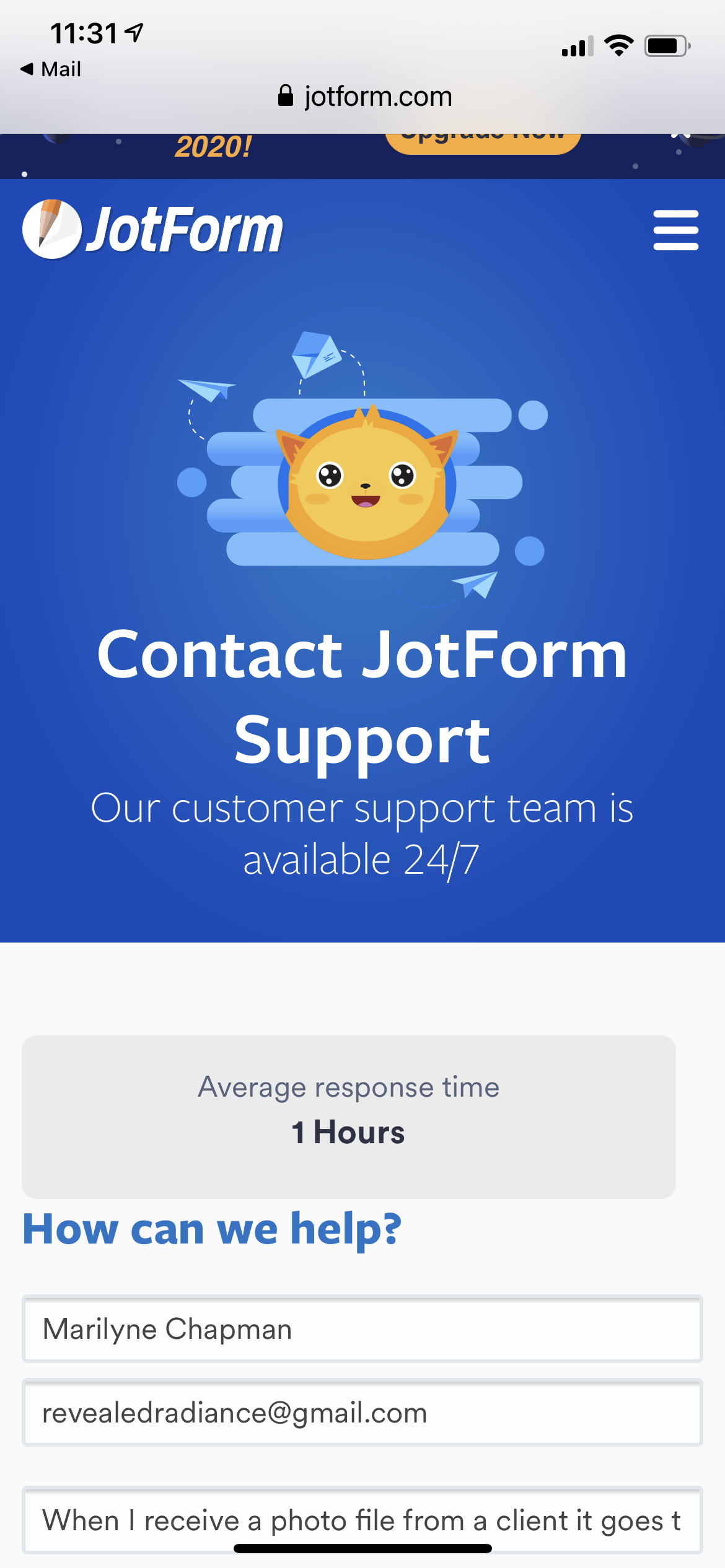The image size is (725, 1568).
Task: Tap the jotform.com address bar
Action: pyautogui.click(x=366, y=97)
